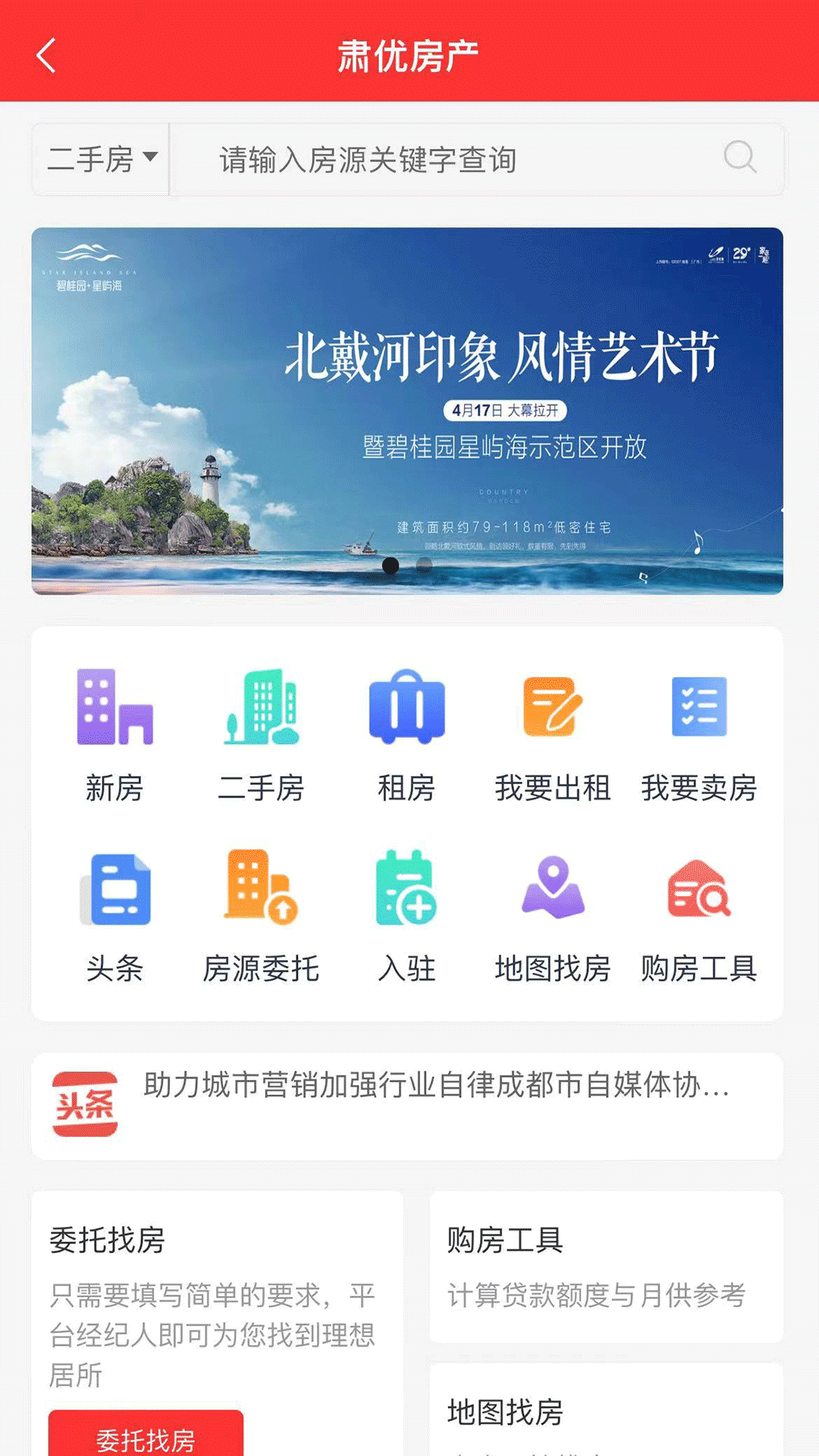
Task: Switch to the second banner slide dot
Action: [425, 565]
